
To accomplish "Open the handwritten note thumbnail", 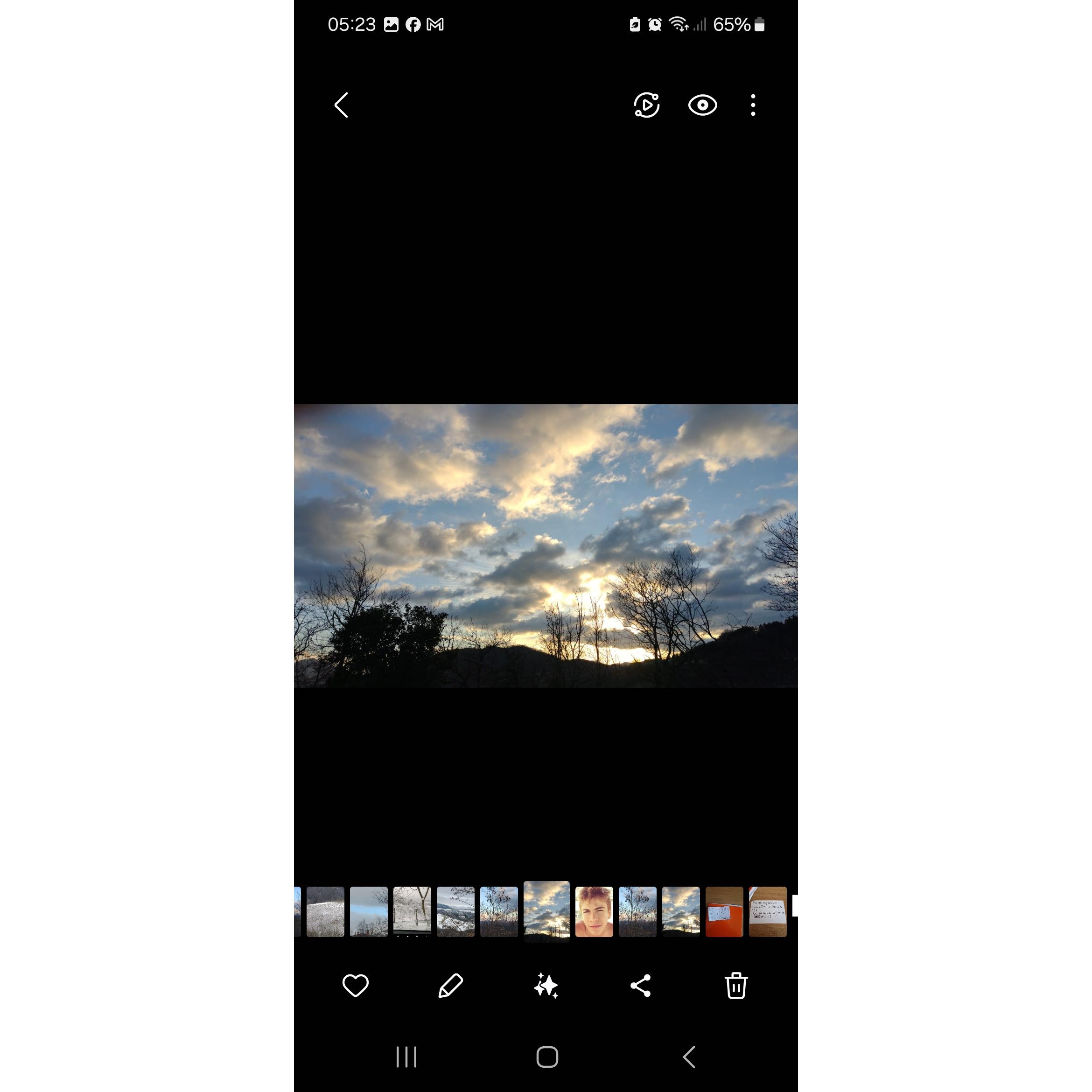I will click(768, 912).
